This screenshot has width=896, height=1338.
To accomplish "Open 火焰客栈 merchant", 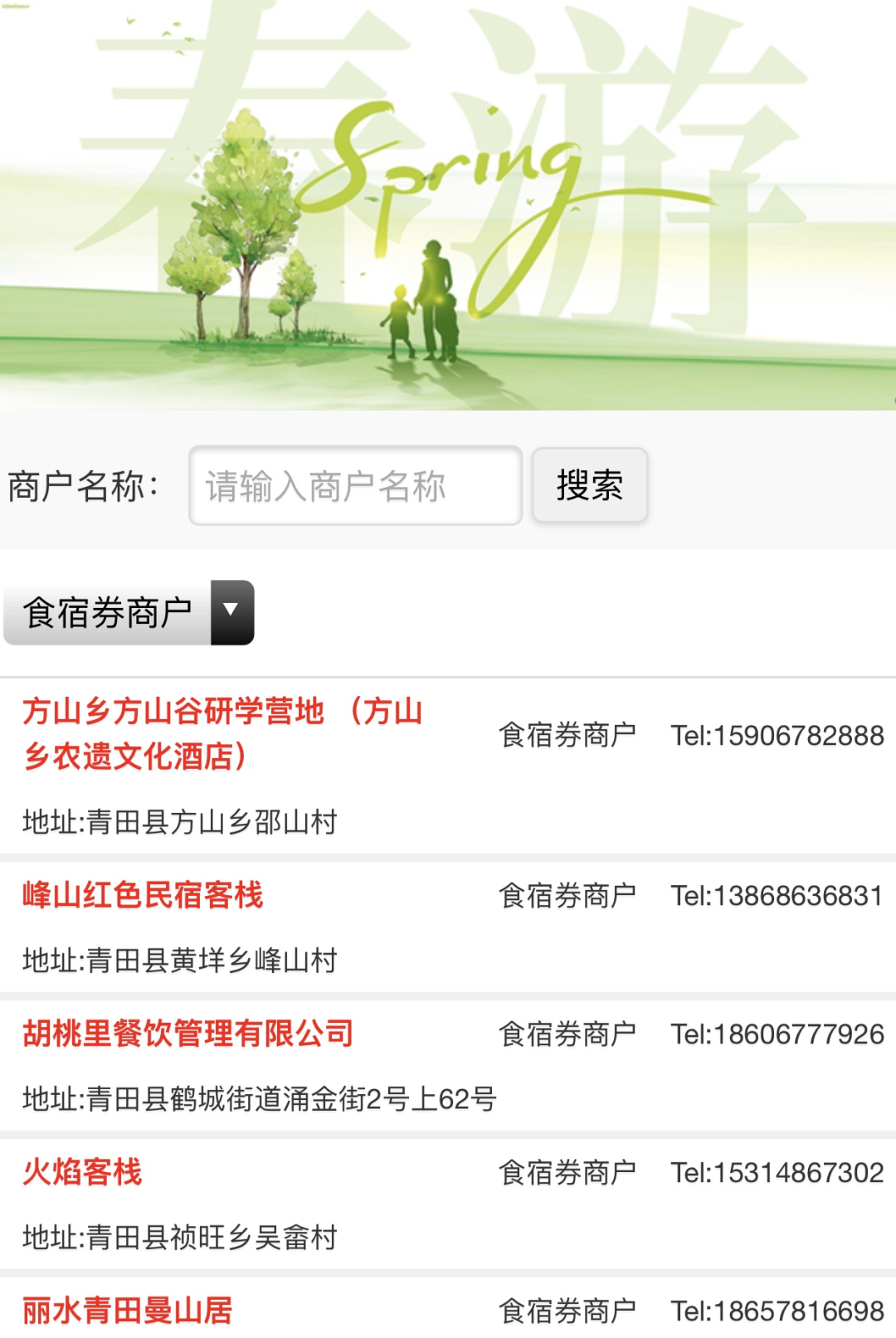I will click(x=83, y=1172).
